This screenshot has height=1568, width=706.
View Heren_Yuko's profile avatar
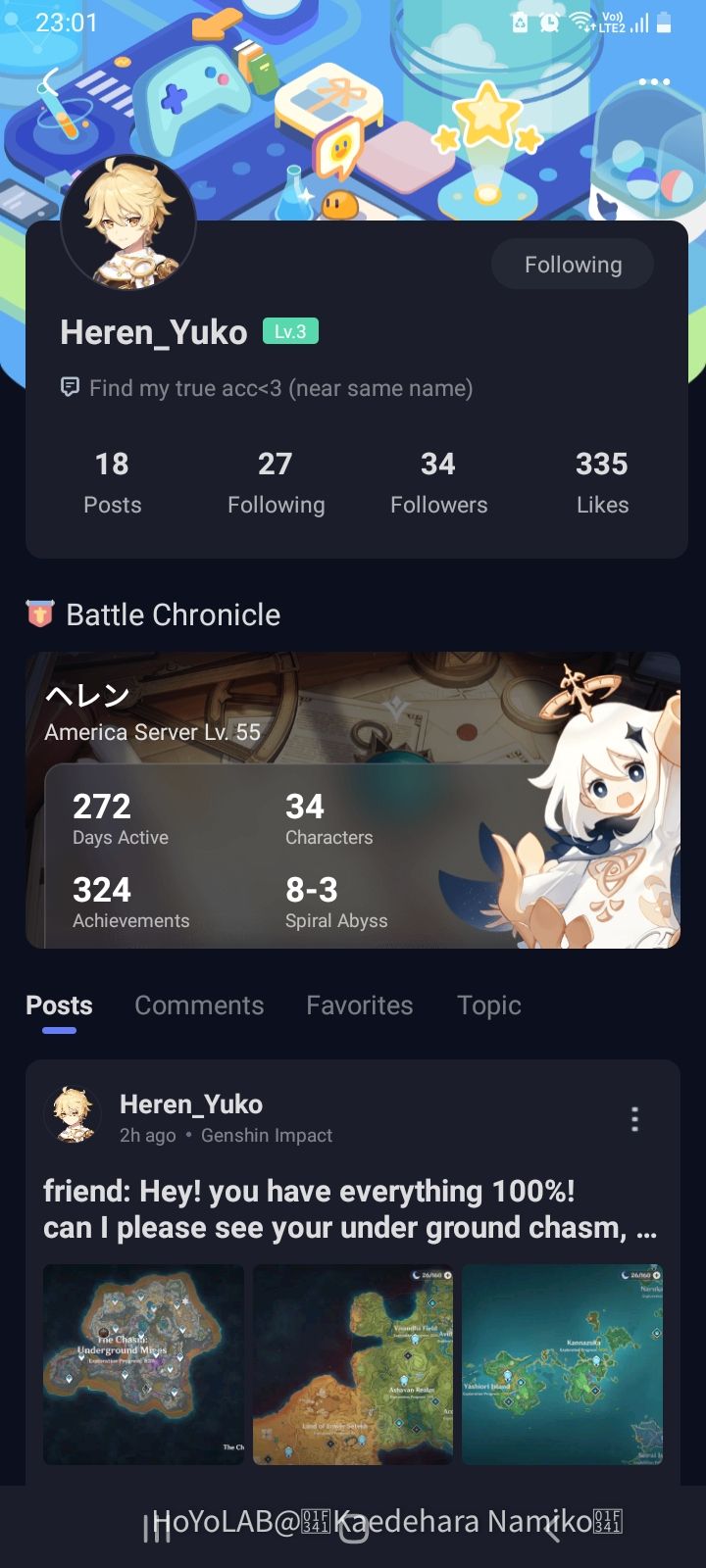[x=128, y=223]
